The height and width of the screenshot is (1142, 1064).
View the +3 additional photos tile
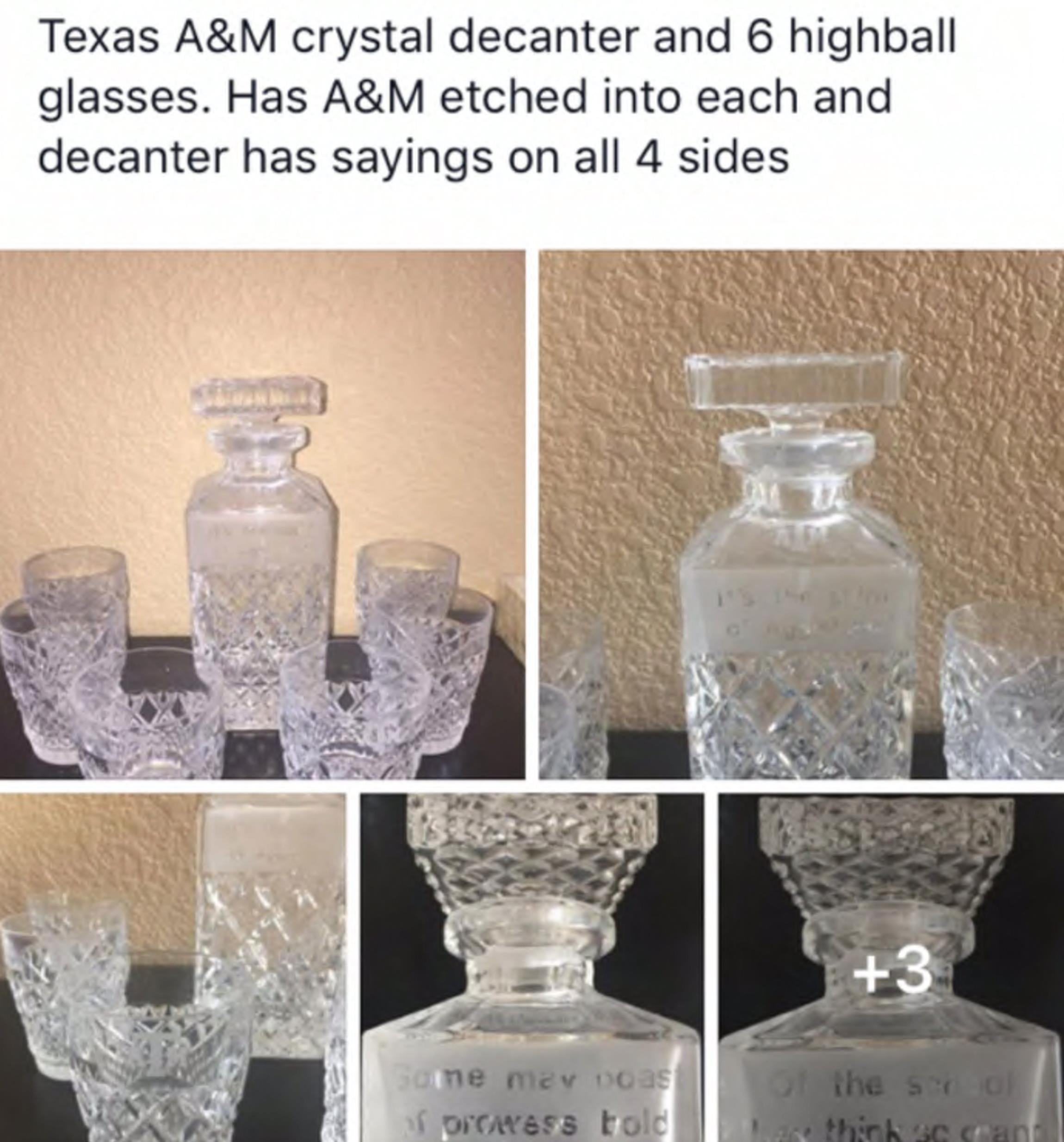click(x=891, y=968)
